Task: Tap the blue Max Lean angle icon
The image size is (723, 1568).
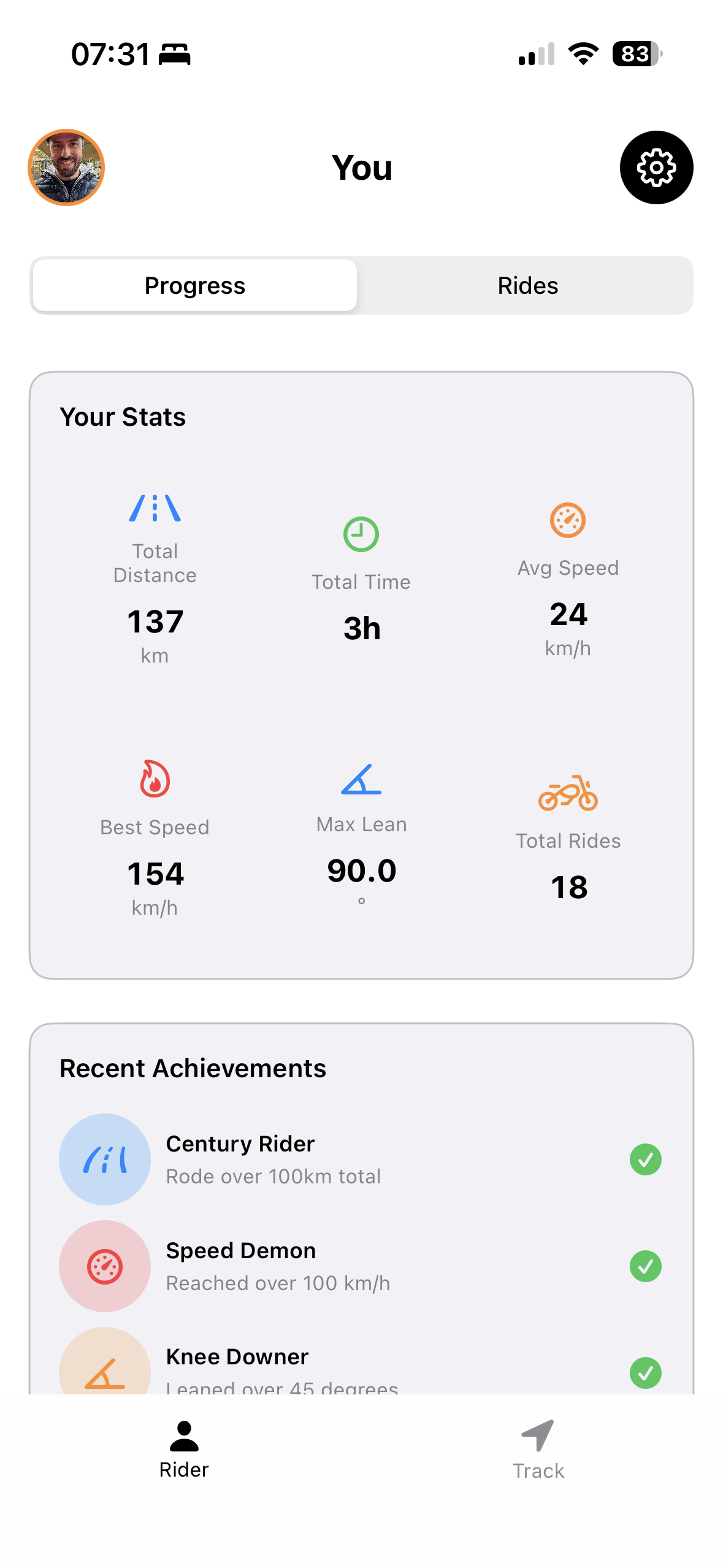Action: pos(361,781)
